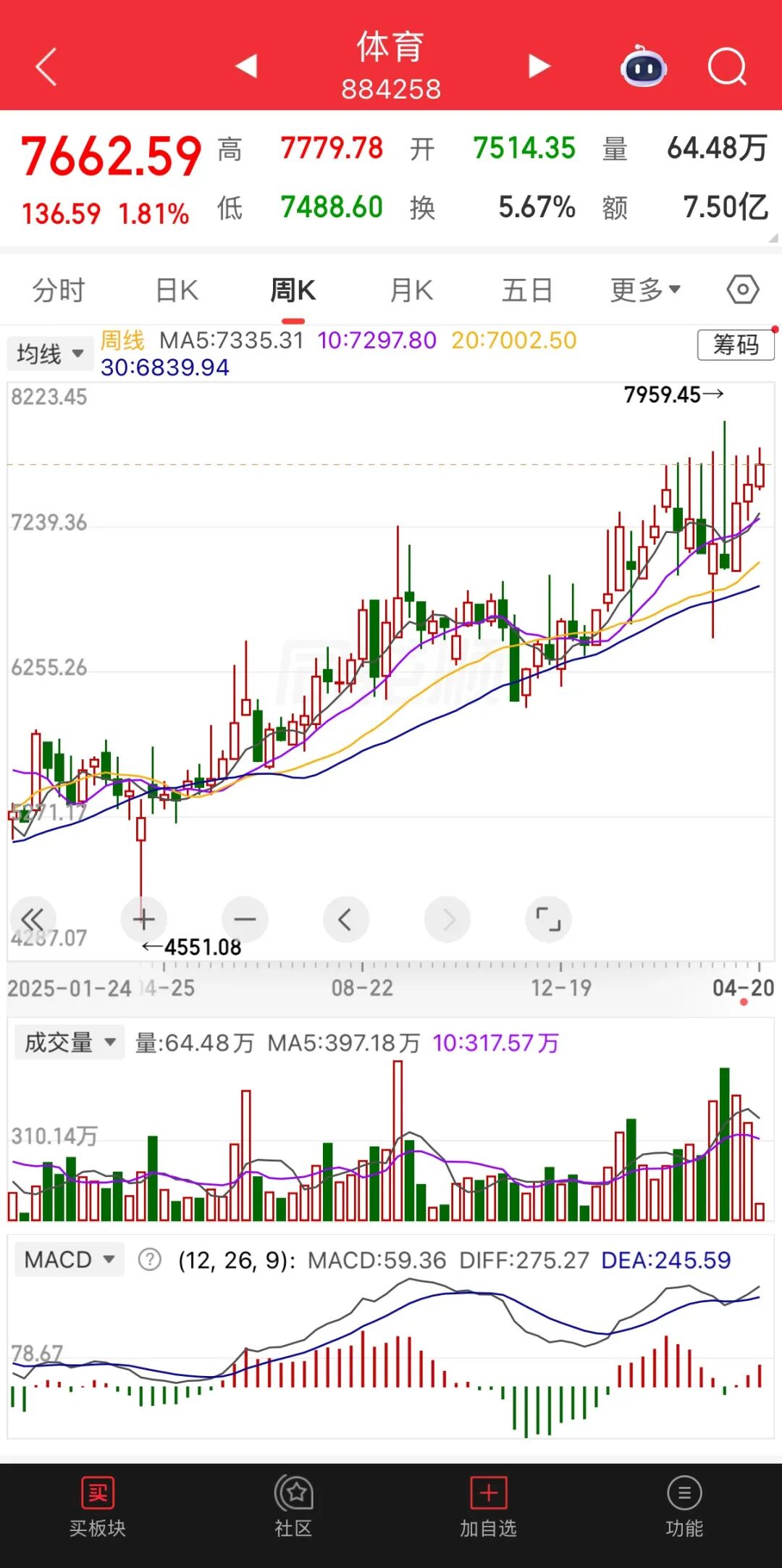Open the robot AI assistant
782x1568 pixels.
point(643,67)
